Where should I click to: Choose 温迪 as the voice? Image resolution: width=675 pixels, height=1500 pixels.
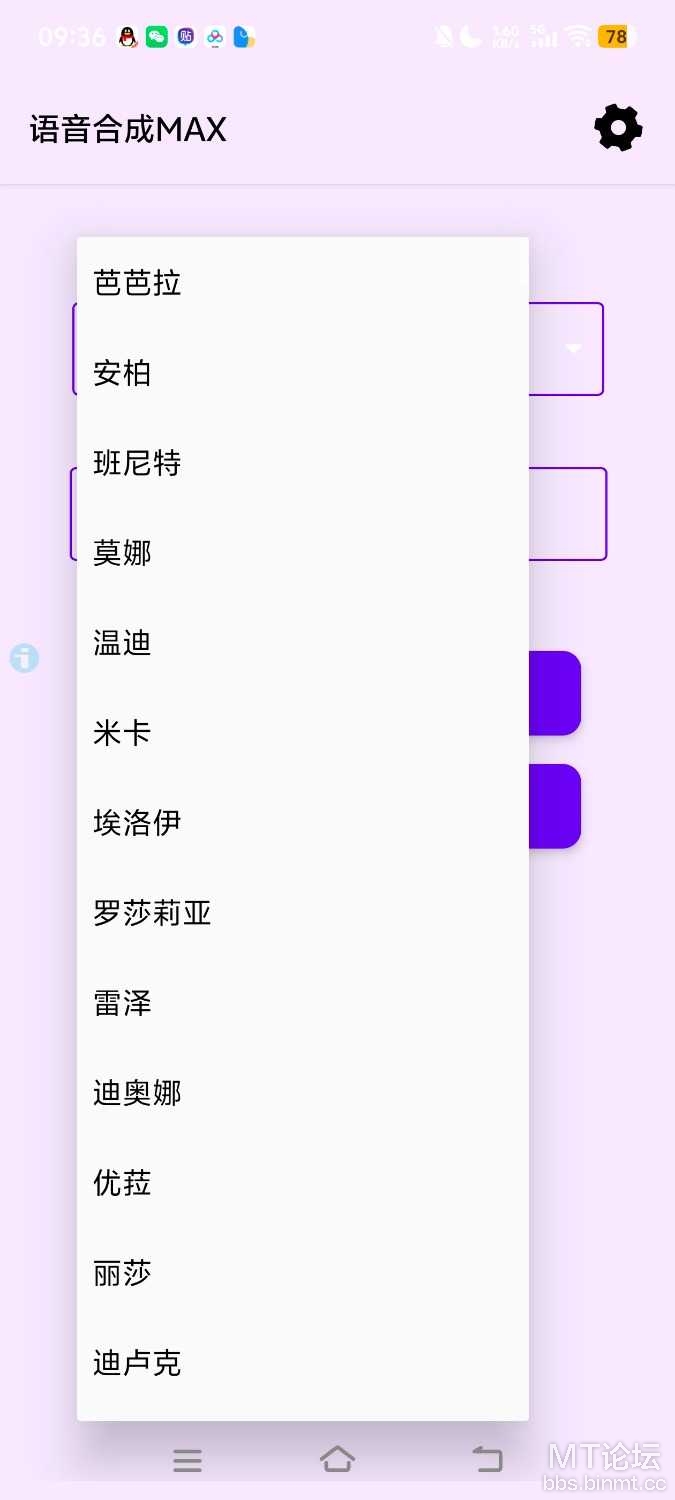coord(303,643)
